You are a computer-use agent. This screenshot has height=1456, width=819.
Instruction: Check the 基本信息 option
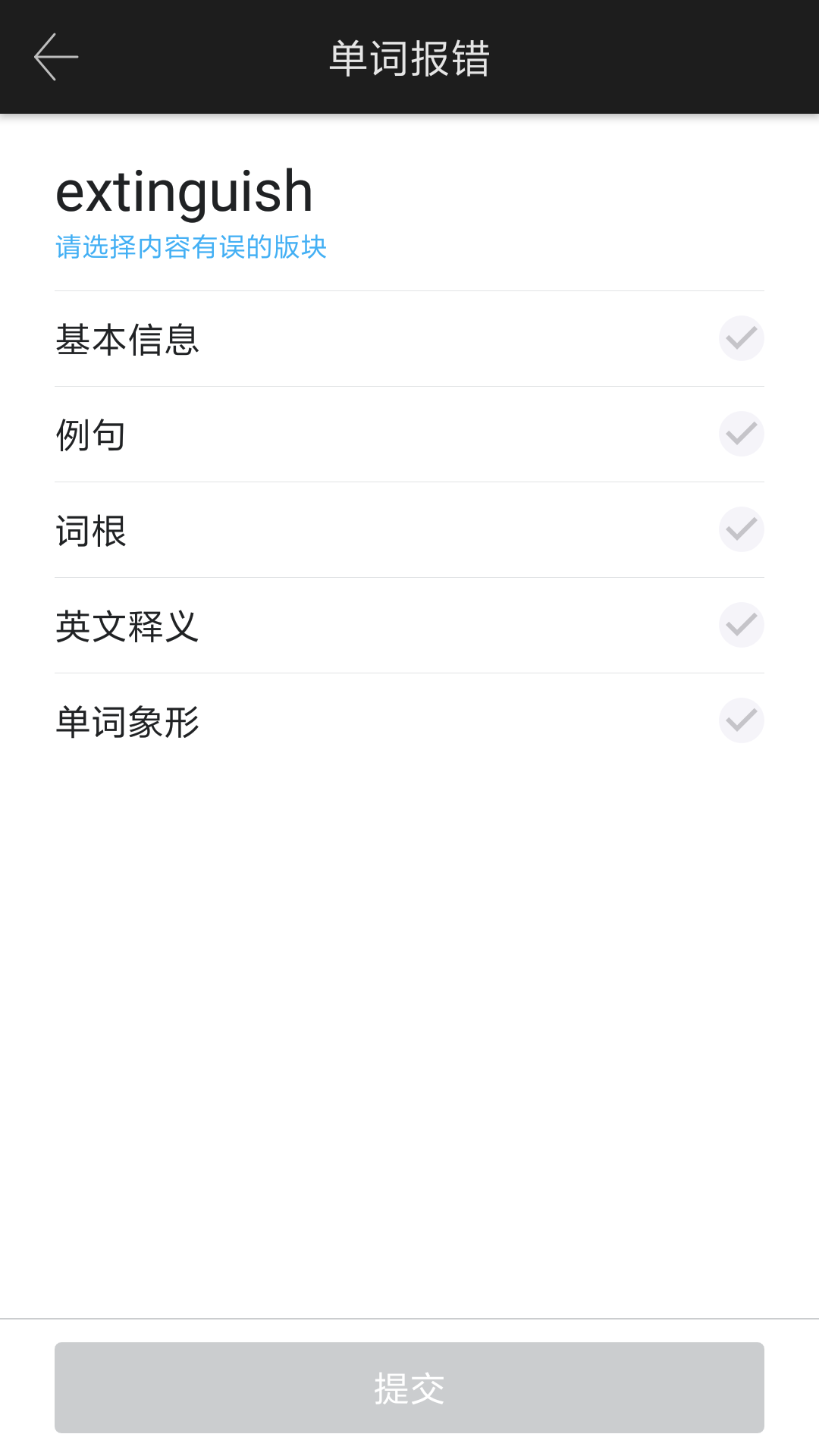(741, 338)
